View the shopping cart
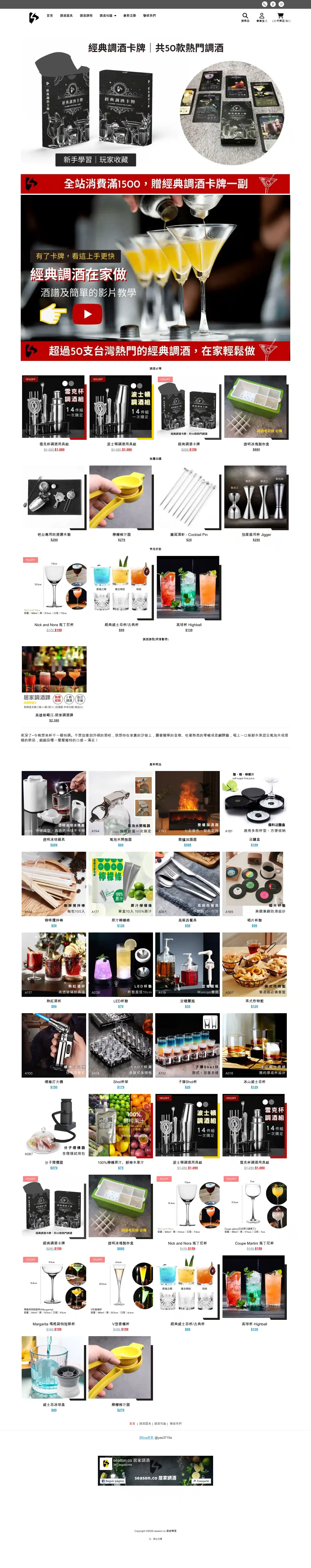This screenshot has width=311, height=1568. pyautogui.click(x=281, y=16)
